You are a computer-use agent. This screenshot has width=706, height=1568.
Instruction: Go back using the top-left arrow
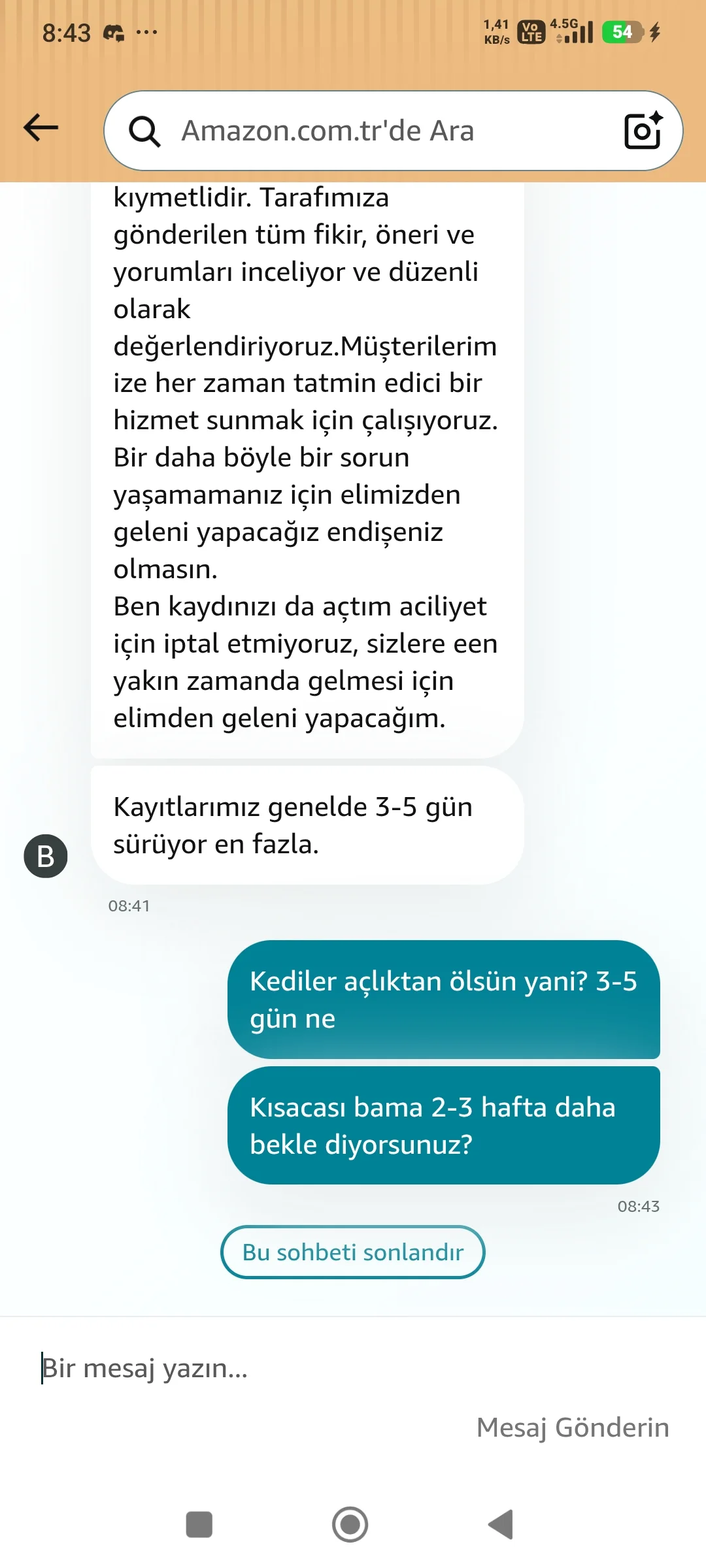click(41, 127)
